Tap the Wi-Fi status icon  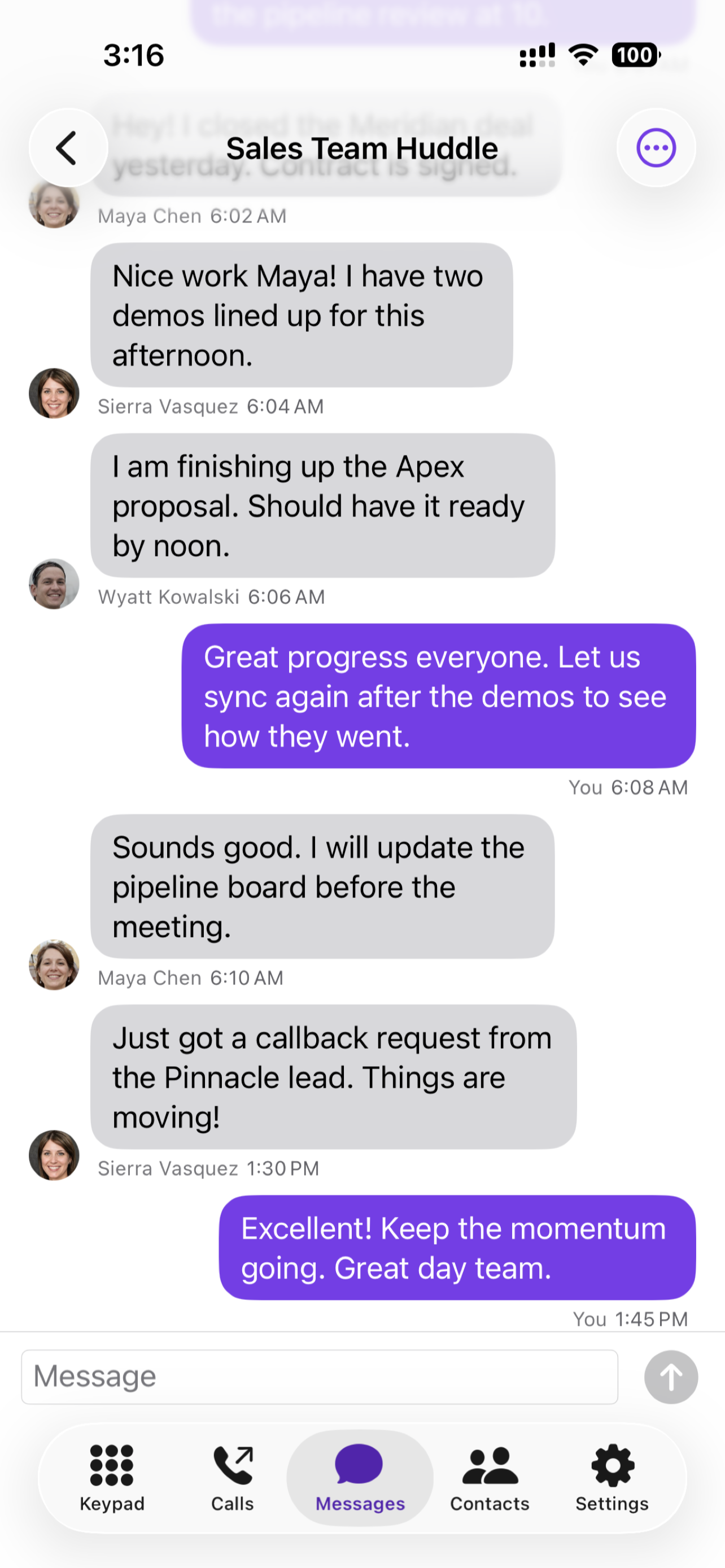[582, 55]
